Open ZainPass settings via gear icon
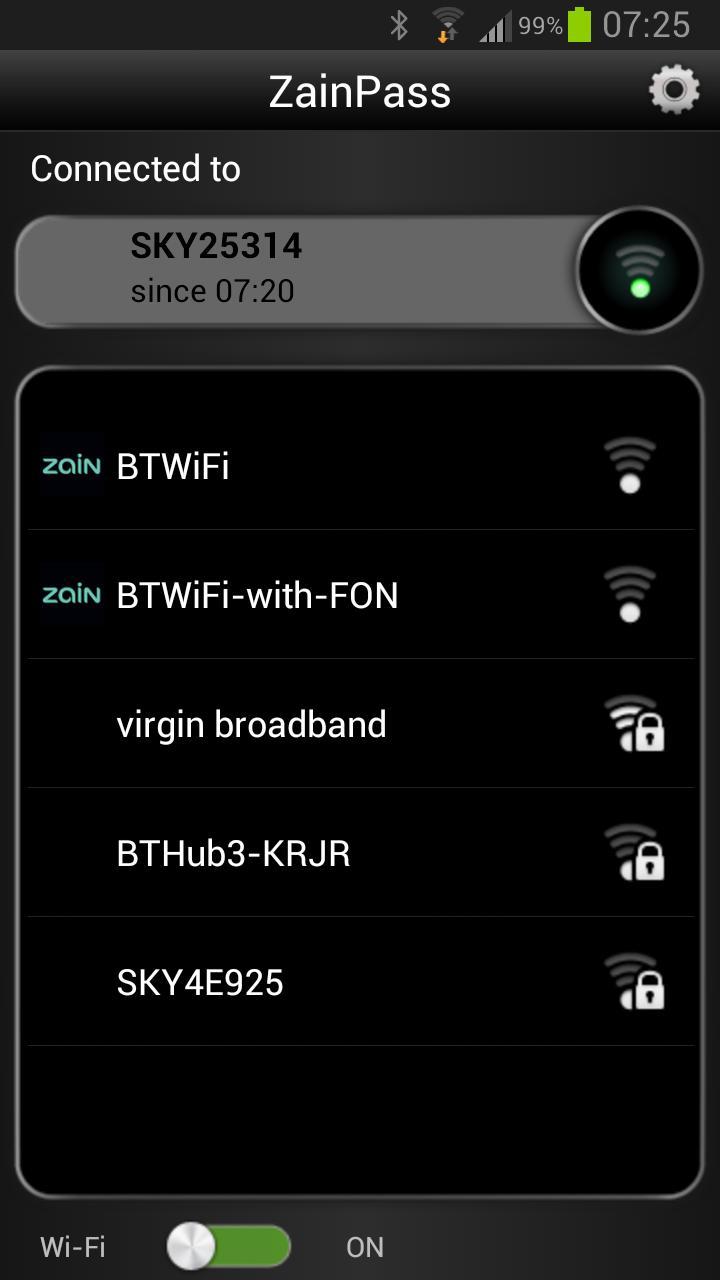Viewport: 720px width, 1280px height. (x=676, y=89)
